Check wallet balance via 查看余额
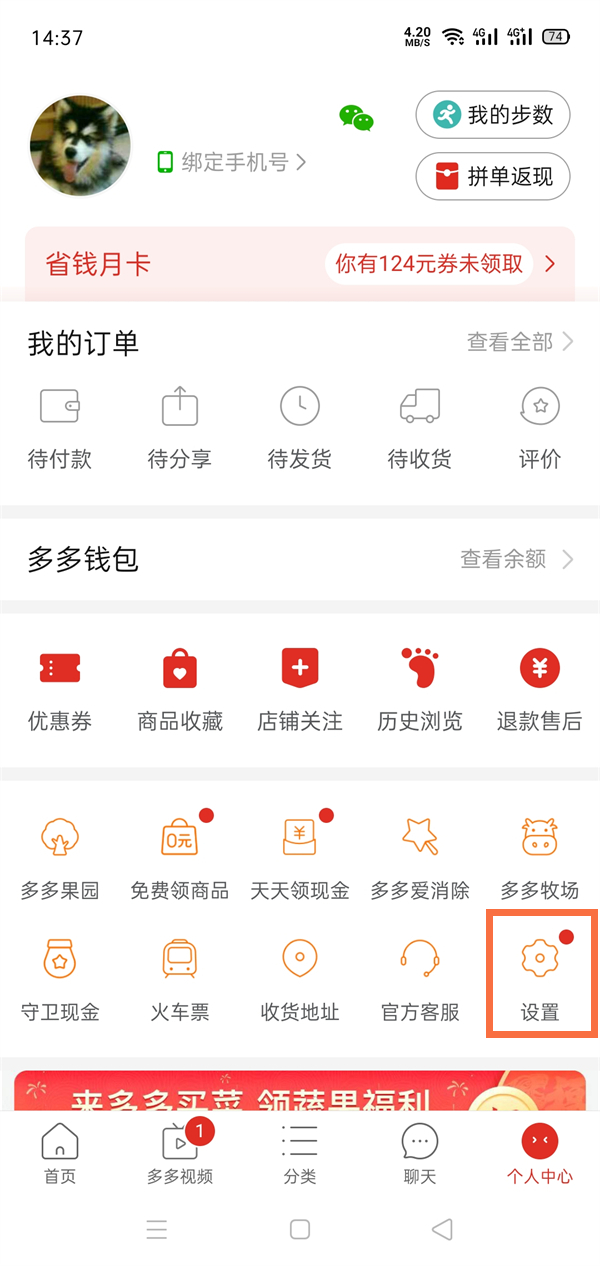 click(x=516, y=559)
